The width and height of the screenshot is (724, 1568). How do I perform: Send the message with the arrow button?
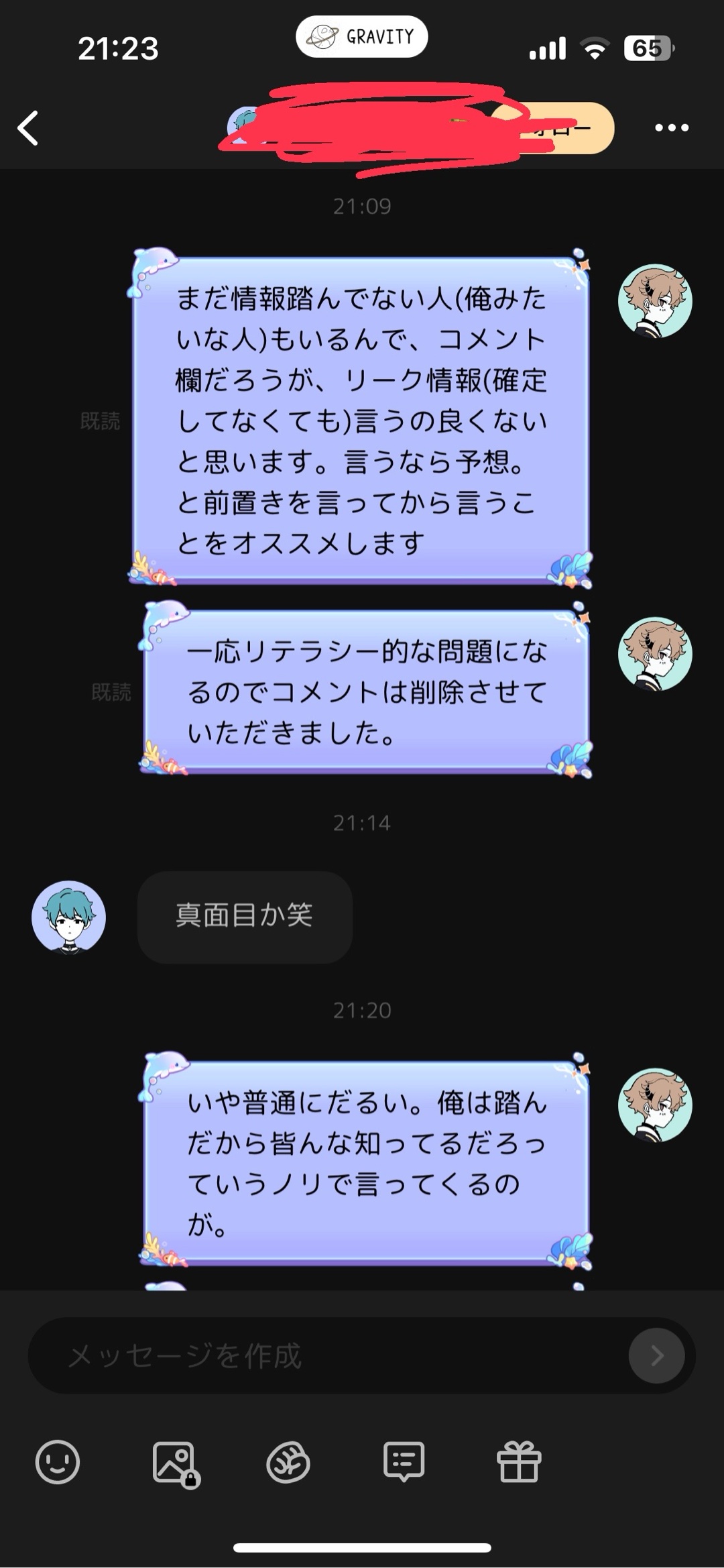pyautogui.click(x=656, y=1356)
